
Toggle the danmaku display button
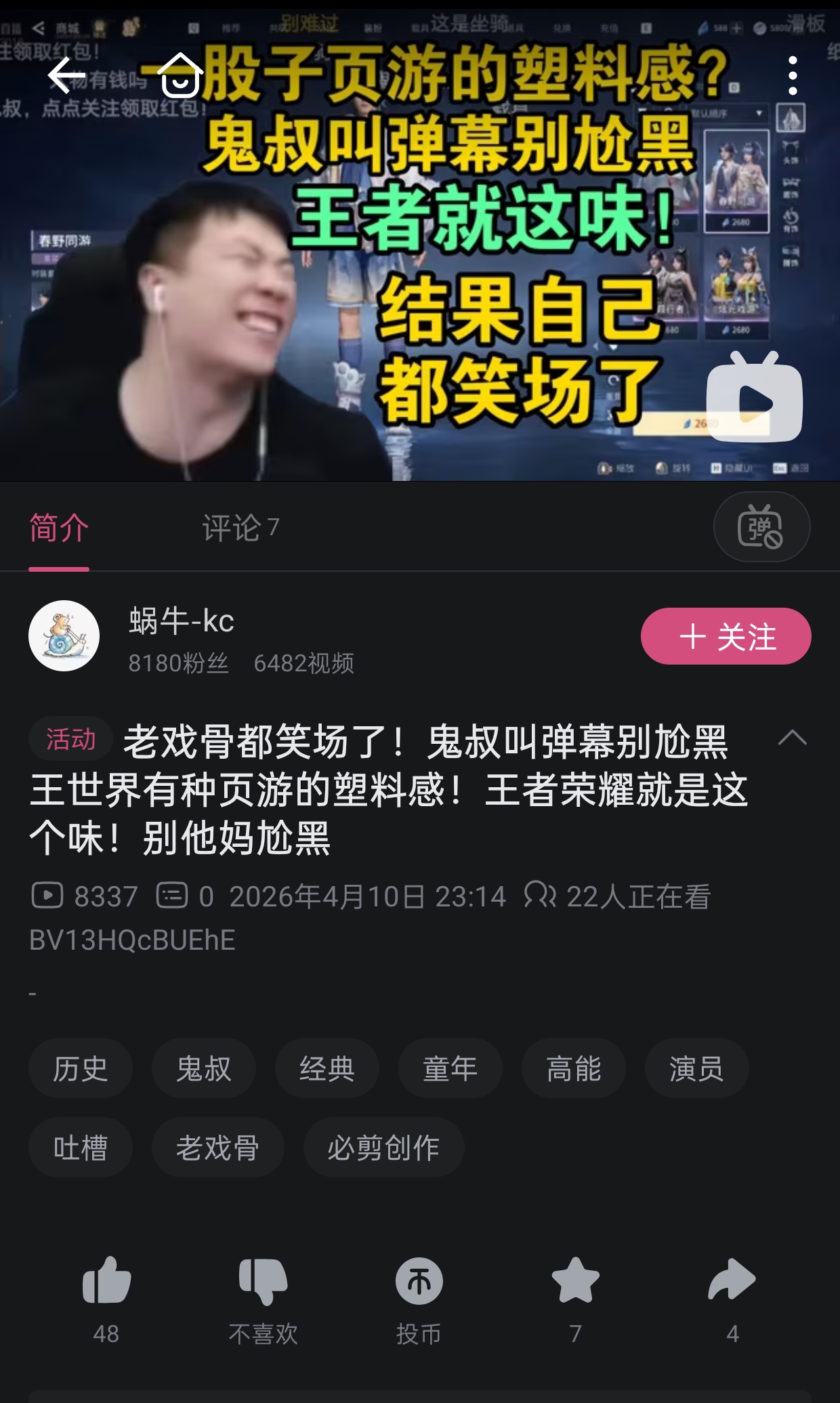coord(761,526)
